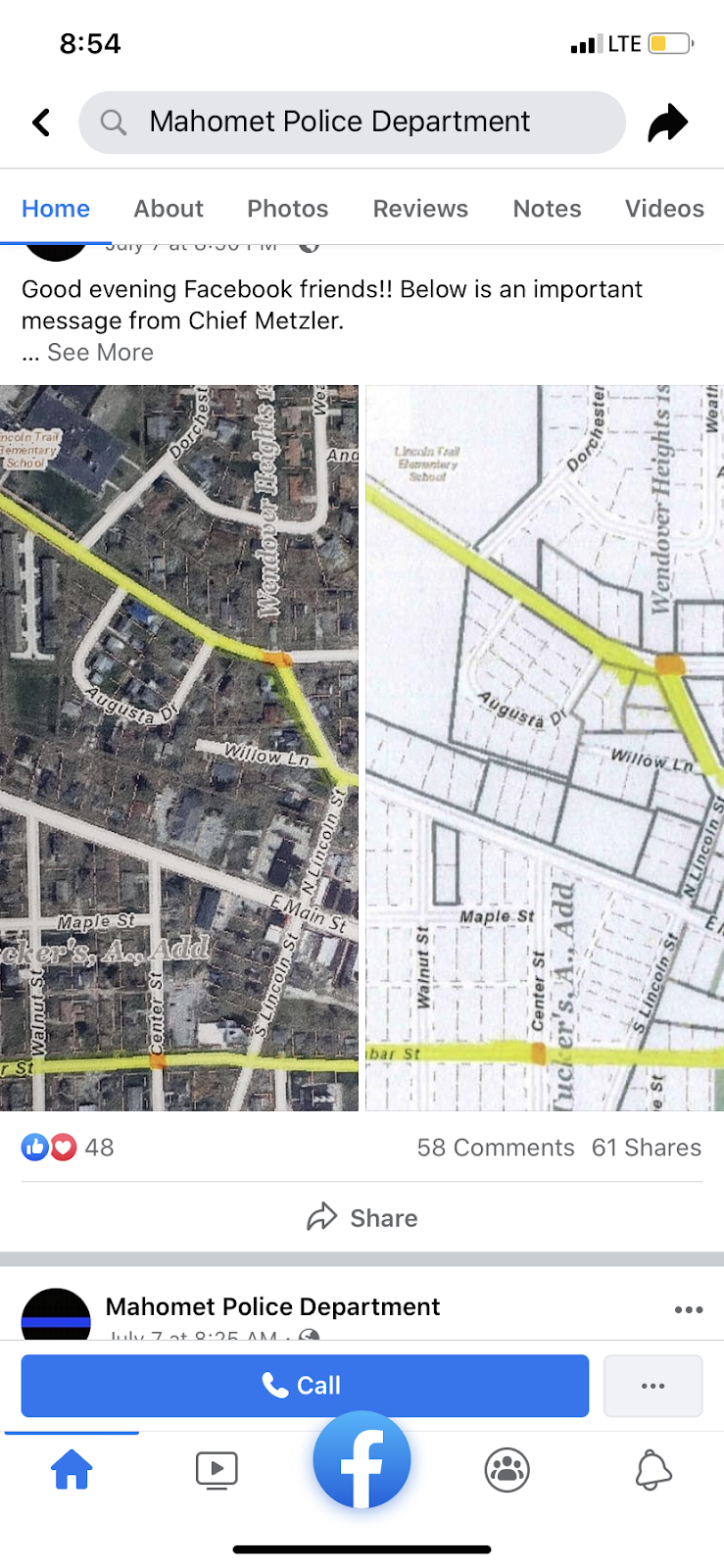This screenshot has width=724, height=1568.
Task: Expand the post with See More
Action: tap(100, 353)
